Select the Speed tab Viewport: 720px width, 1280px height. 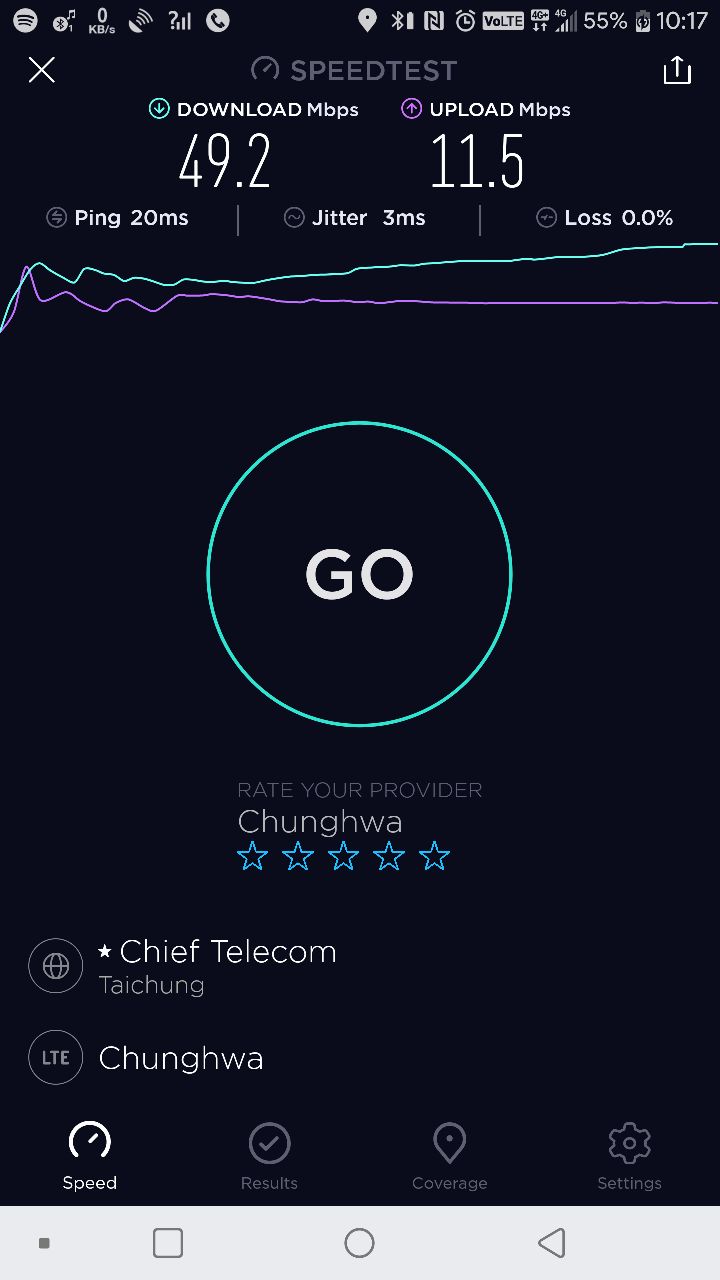[x=90, y=1156]
